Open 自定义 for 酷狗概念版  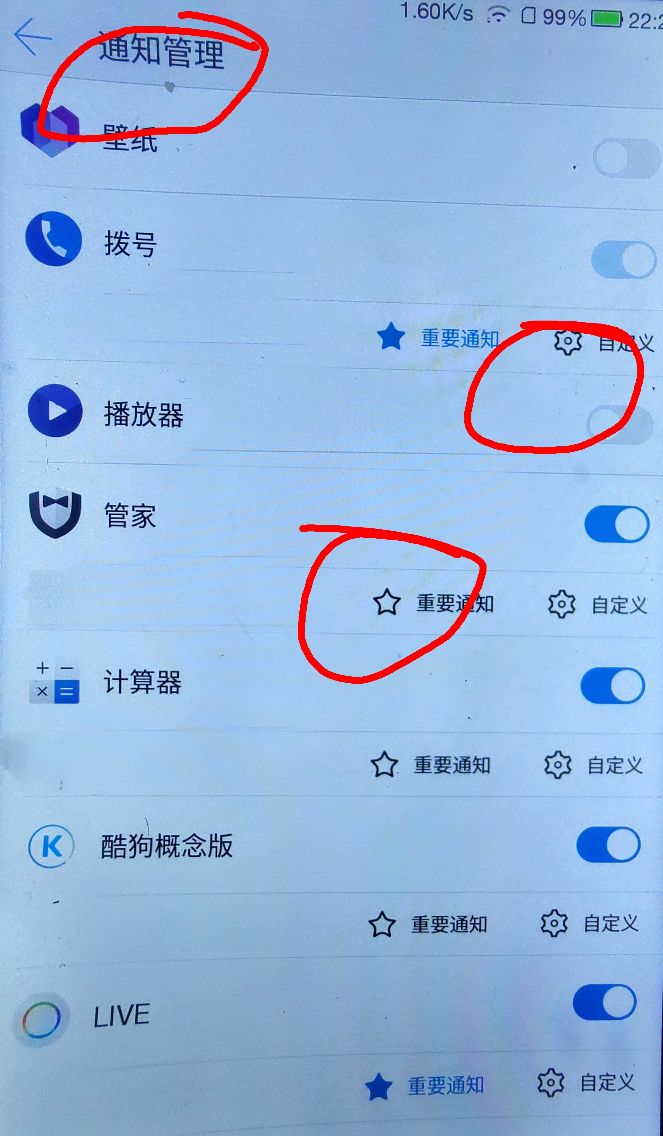pyautogui.click(x=590, y=923)
